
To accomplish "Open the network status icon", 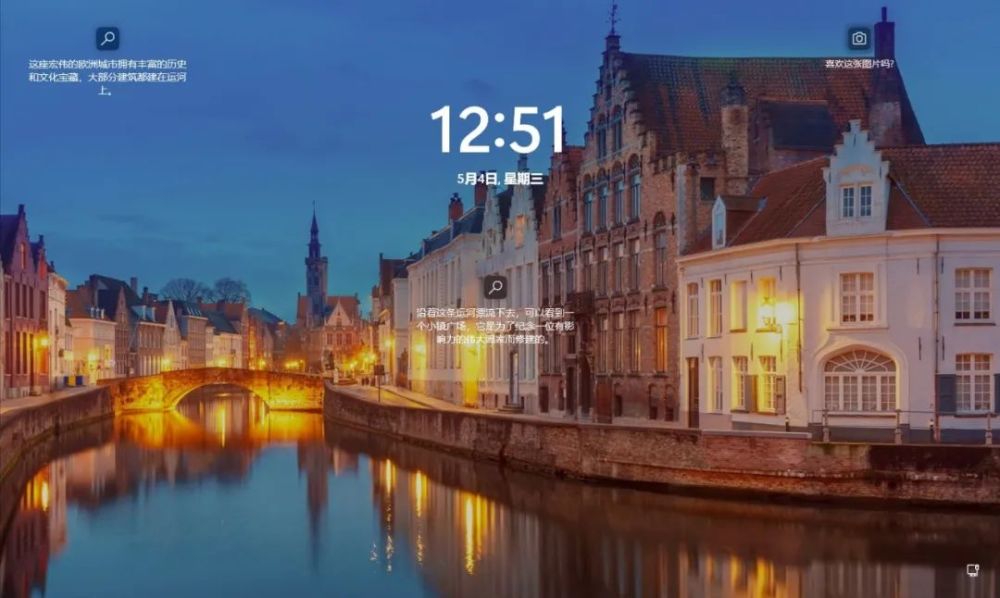I will tap(972, 570).
